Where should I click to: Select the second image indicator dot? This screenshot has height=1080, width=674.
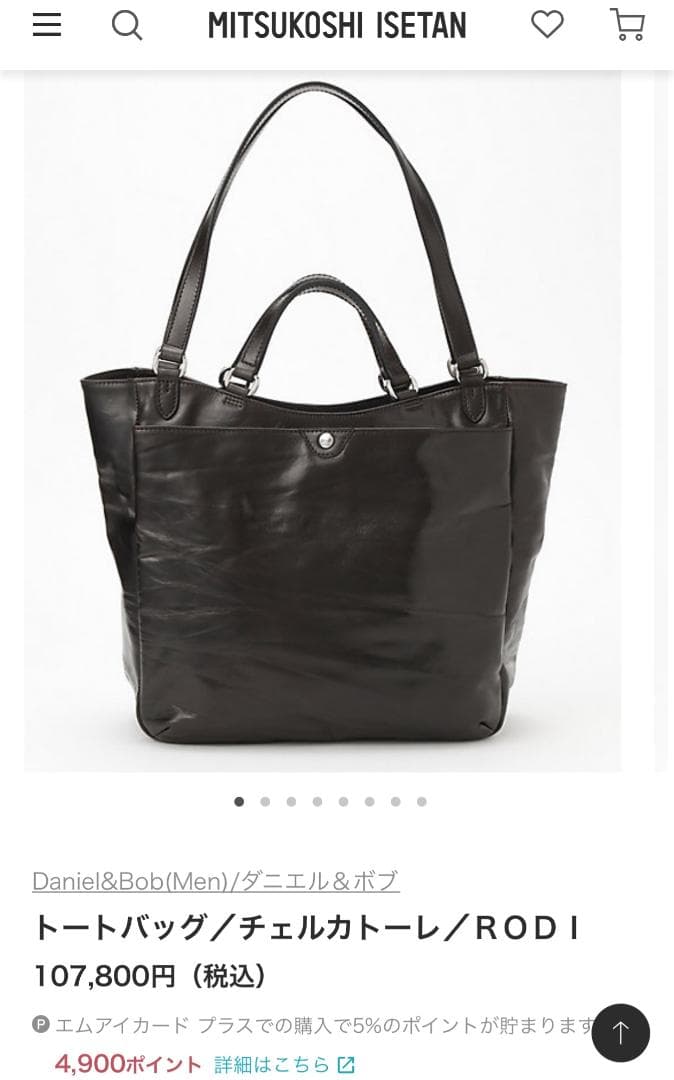coord(265,801)
